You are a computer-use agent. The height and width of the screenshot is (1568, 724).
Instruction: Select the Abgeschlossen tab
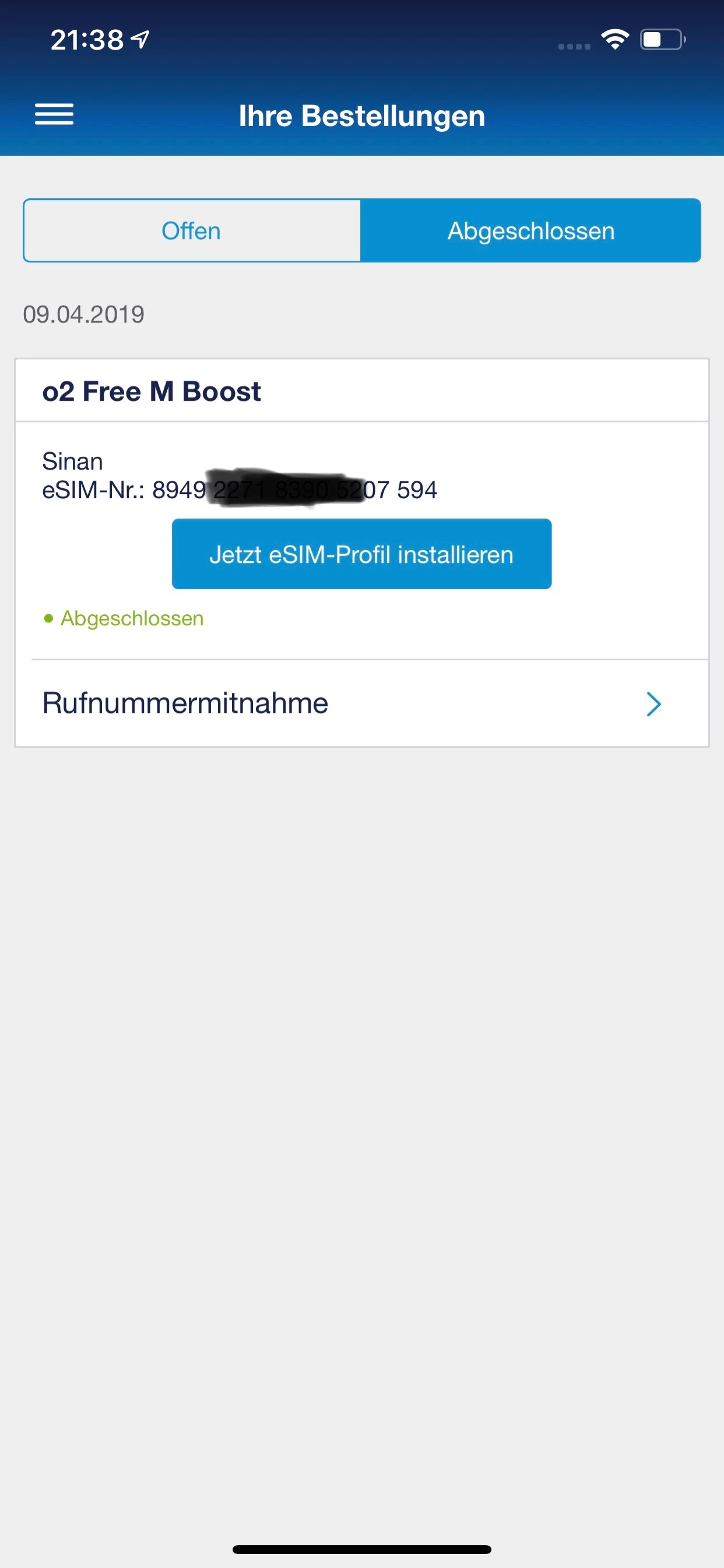530,232
